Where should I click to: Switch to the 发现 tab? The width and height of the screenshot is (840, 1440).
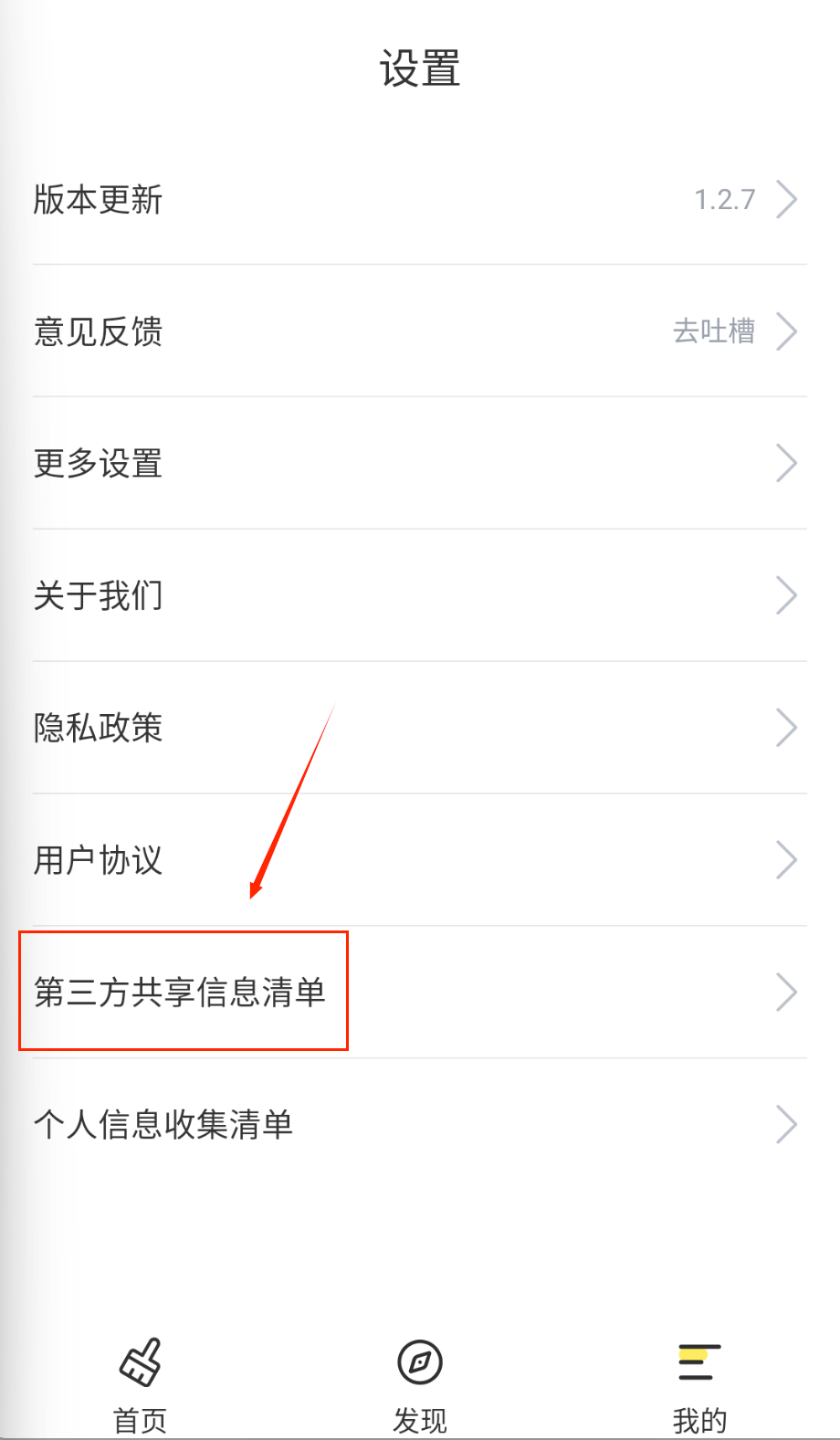point(420,1383)
